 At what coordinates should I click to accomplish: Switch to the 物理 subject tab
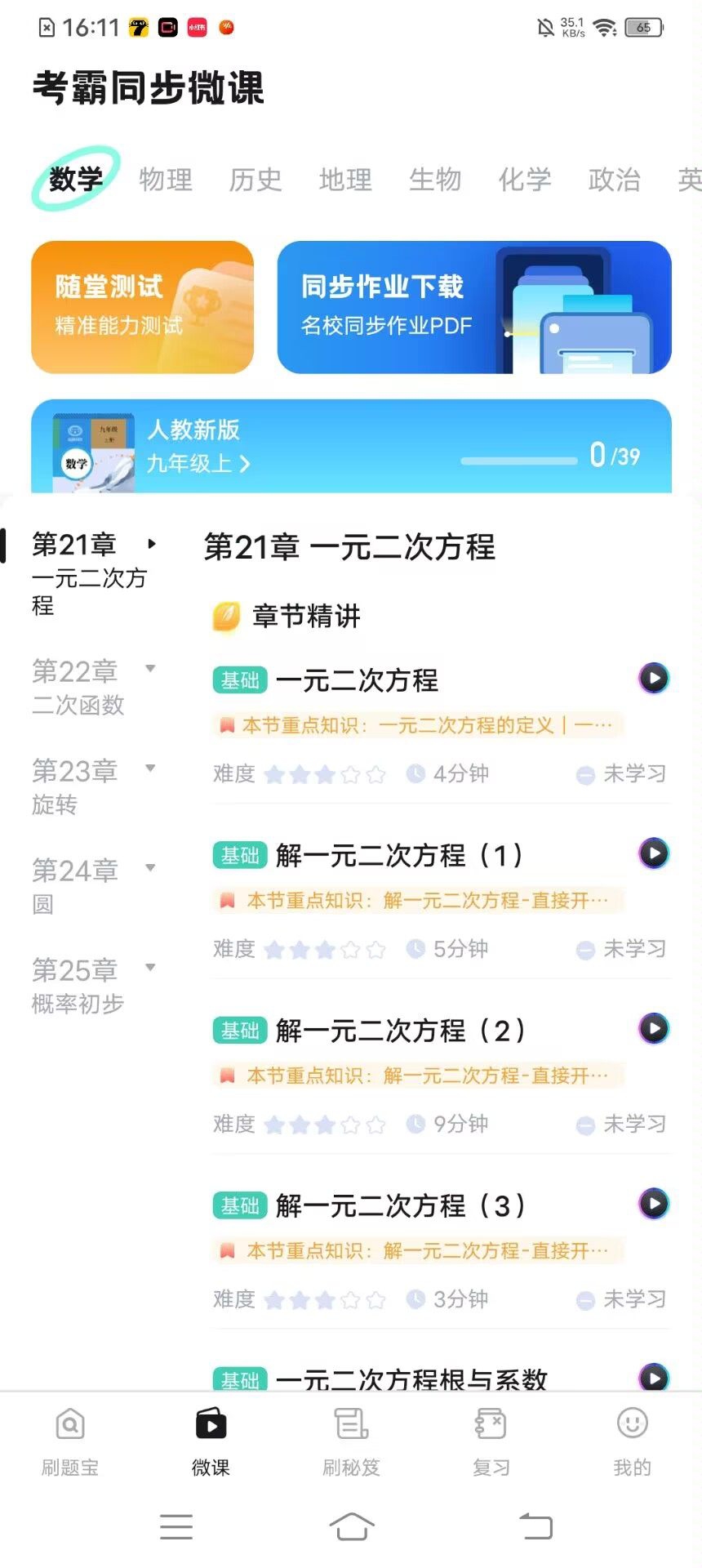pyautogui.click(x=166, y=179)
